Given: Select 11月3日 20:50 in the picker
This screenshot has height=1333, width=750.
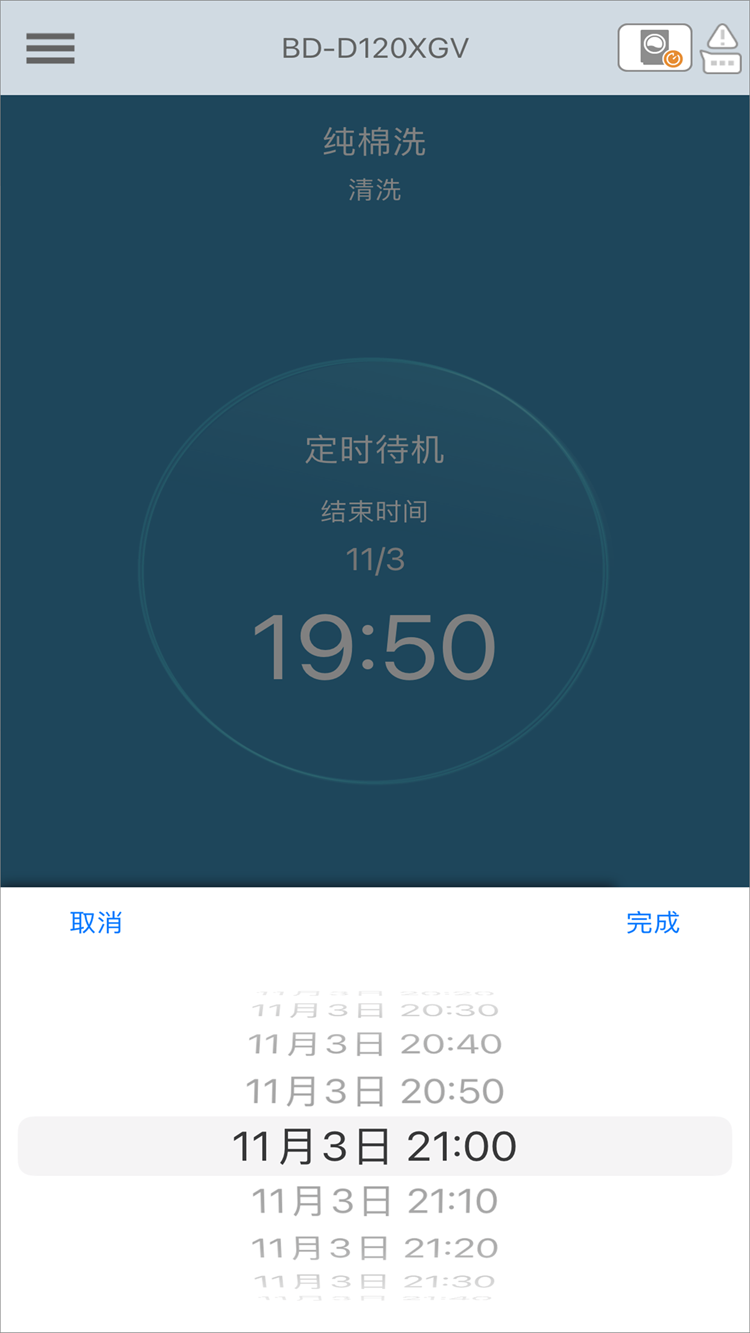Looking at the screenshot, I should pyautogui.click(x=374, y=1091).
